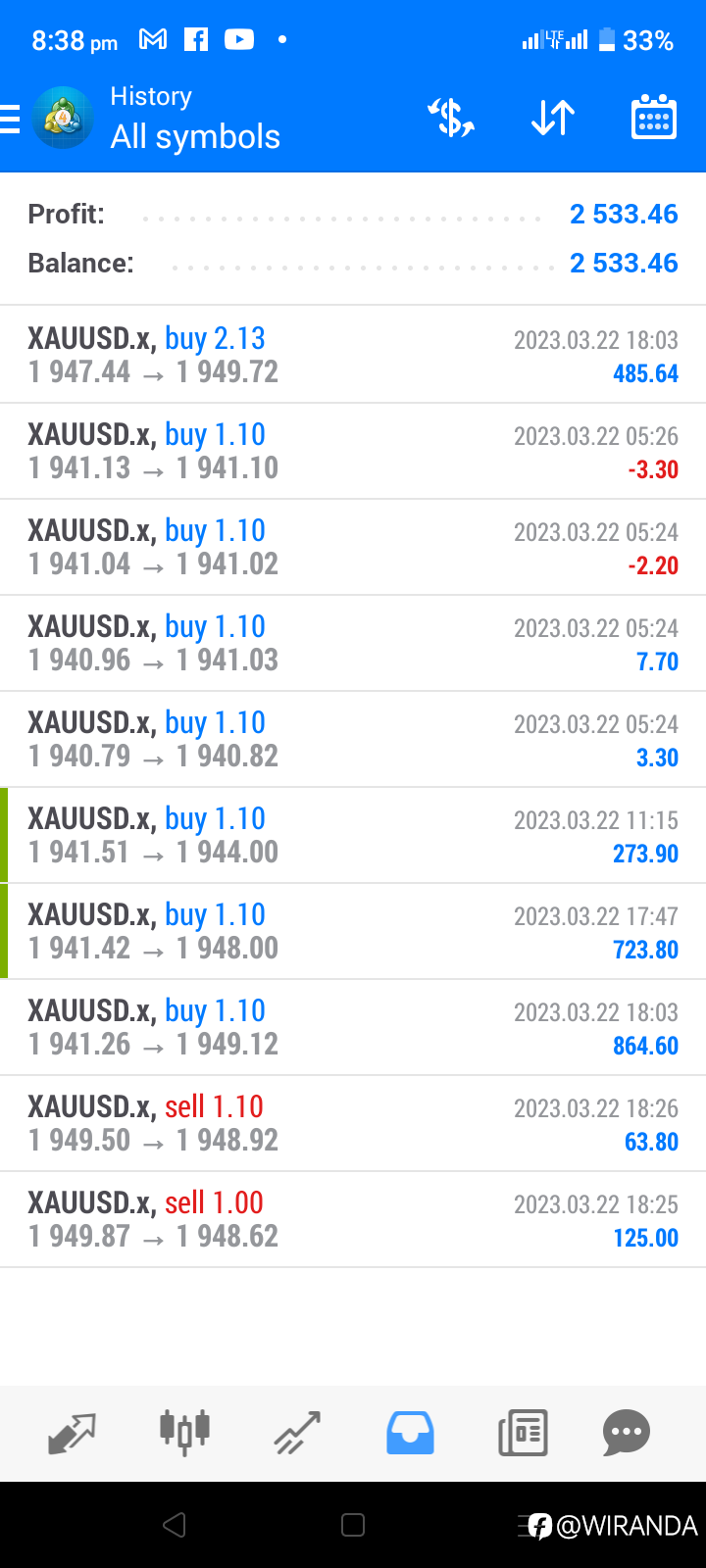The height and width of the screenshot is (1568, 706).
Task: Open the trade with -3.30 loss
Action: (x=353, y=451)
